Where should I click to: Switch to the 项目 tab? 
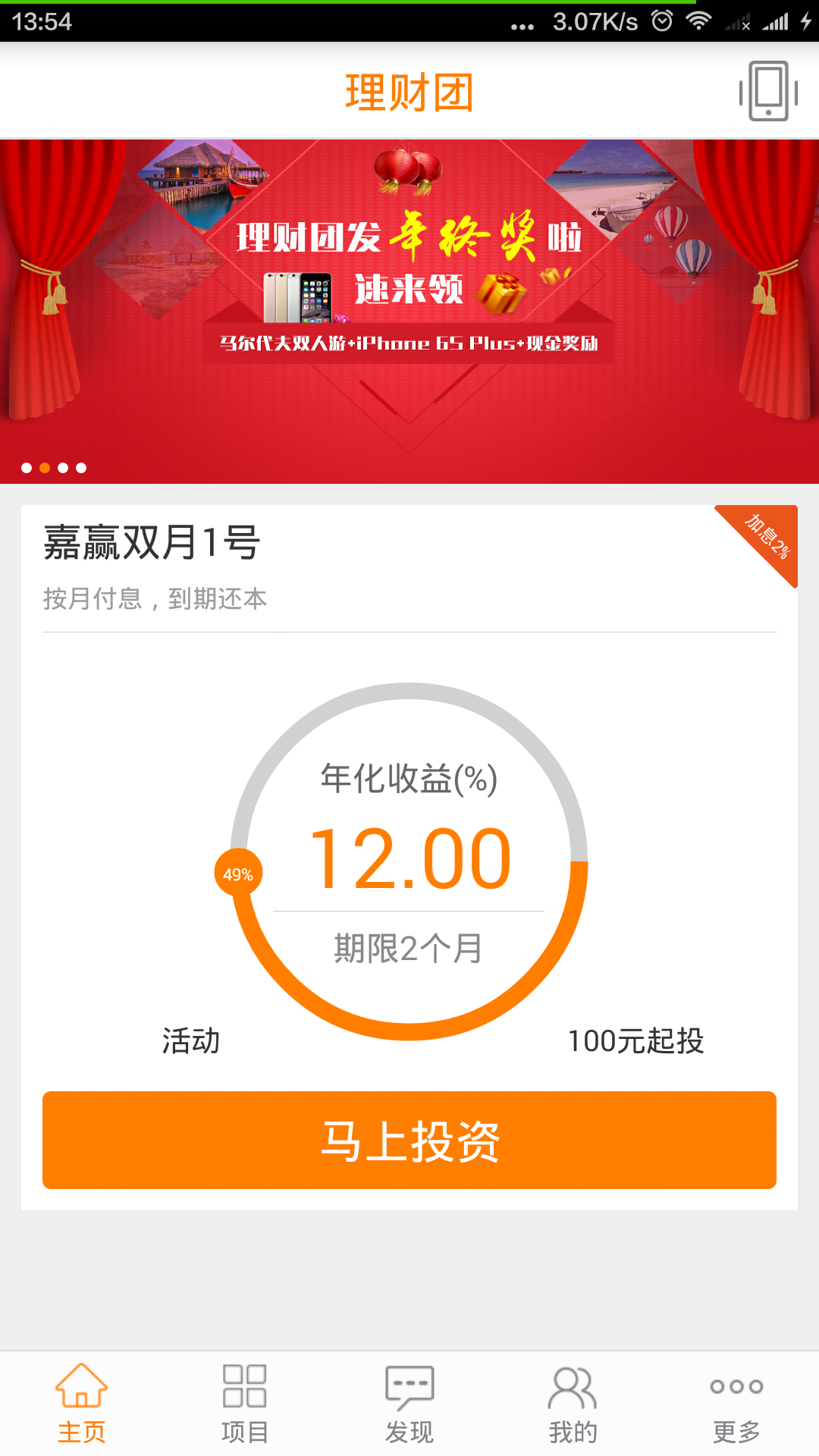245,1404
